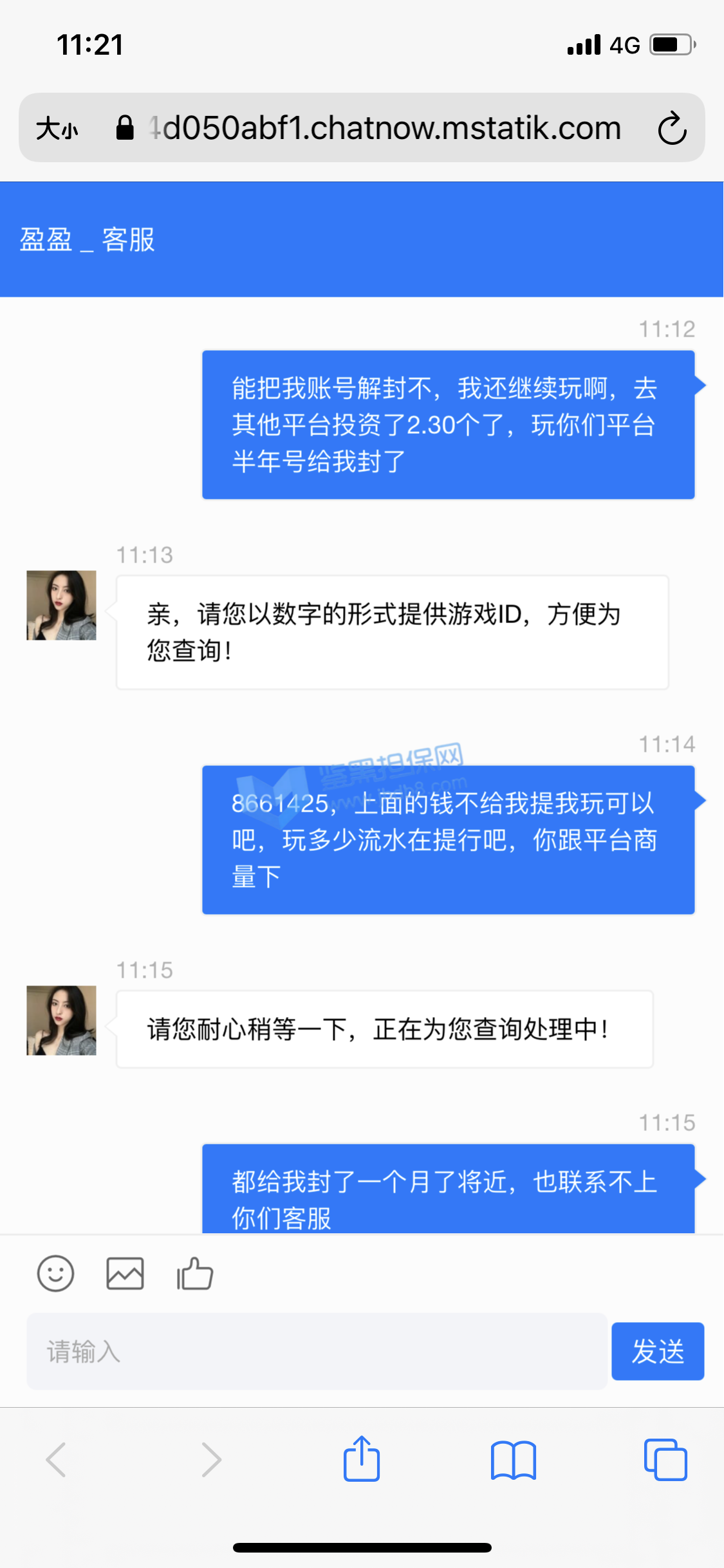Go back to the previous page
This screenshot has height=1568, width=724.
(x=57, y=1459)
